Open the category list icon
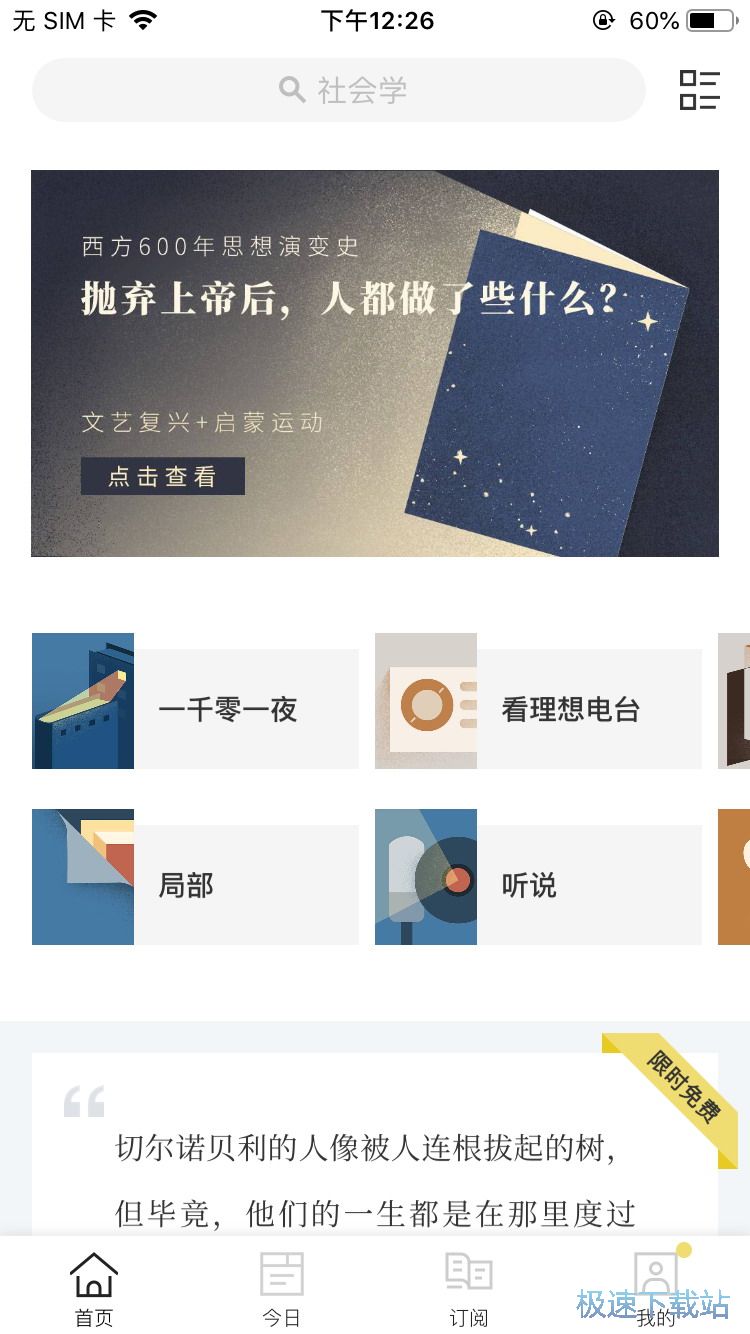 click(x=699, y=90)
